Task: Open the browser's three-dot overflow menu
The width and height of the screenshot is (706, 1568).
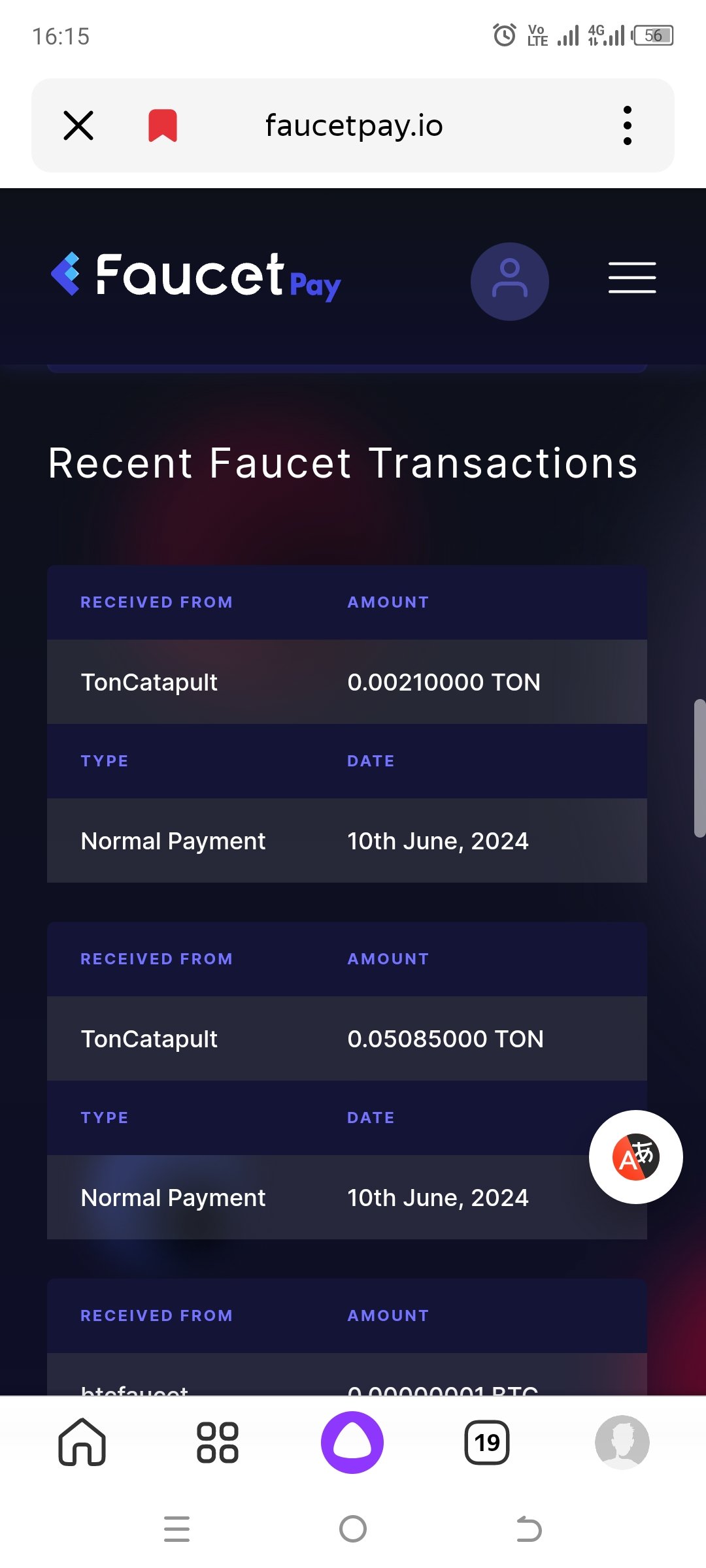Action: [628, 125]
